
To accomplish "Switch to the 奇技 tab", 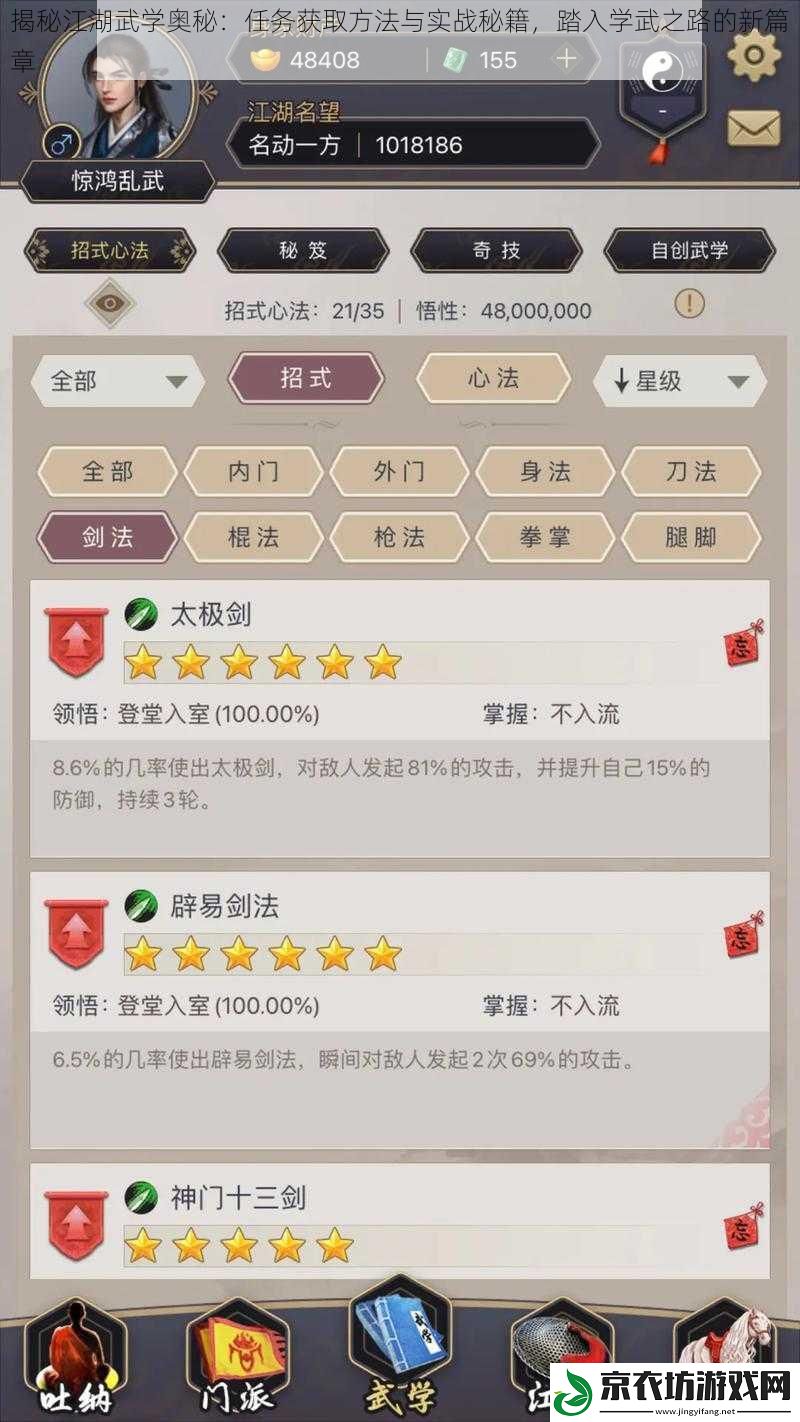I will (x=497, y=250).
